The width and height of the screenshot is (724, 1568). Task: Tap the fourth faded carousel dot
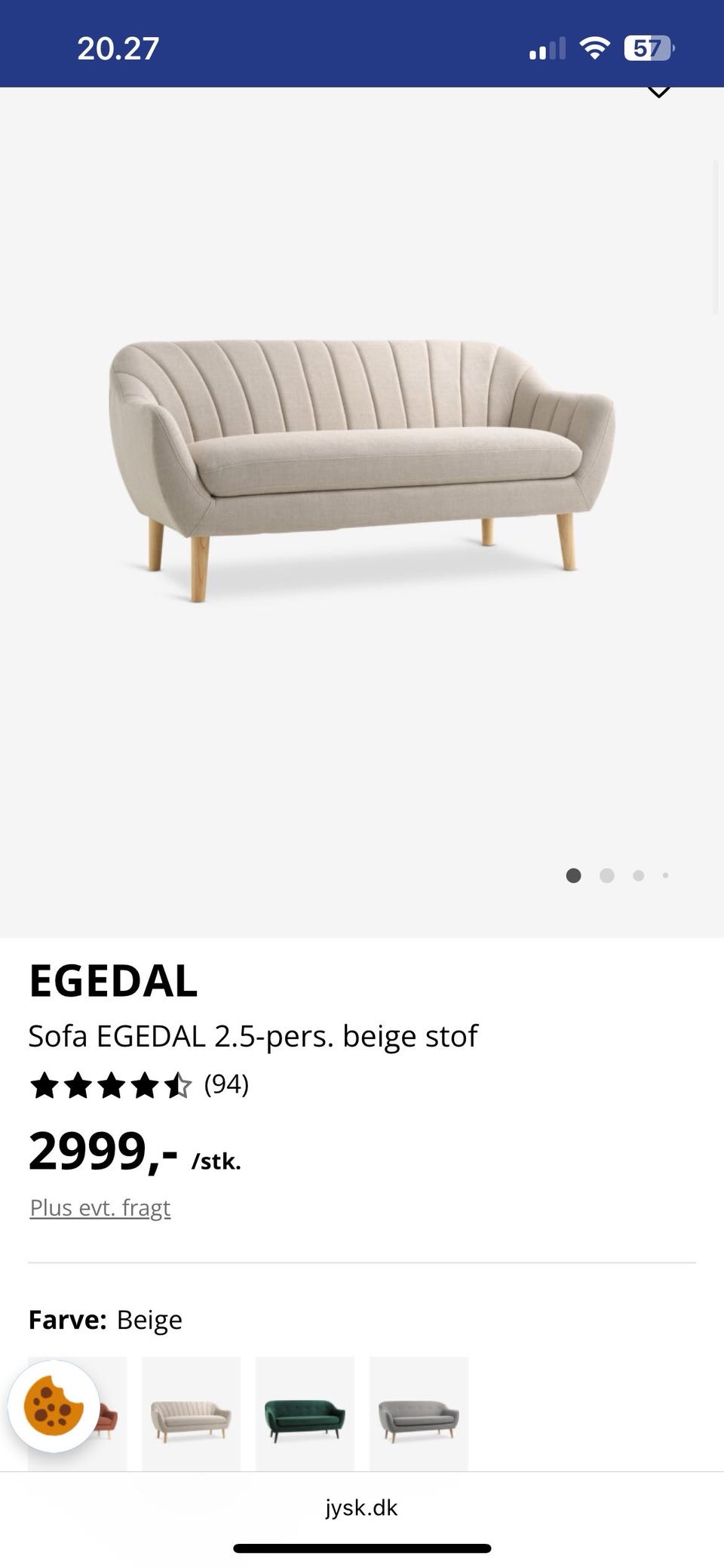click(667, 875)
